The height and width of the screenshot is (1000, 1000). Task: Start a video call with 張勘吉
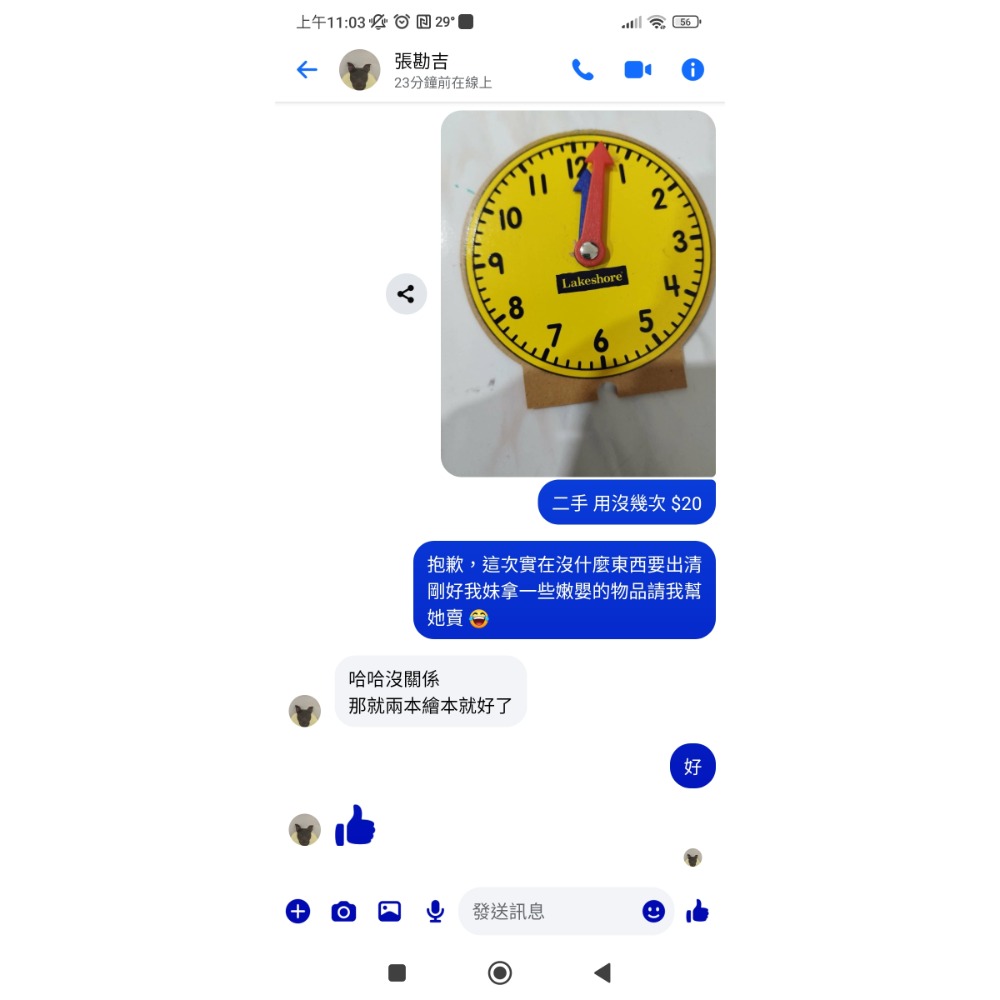pyautogui.click(x=637, y=70)
